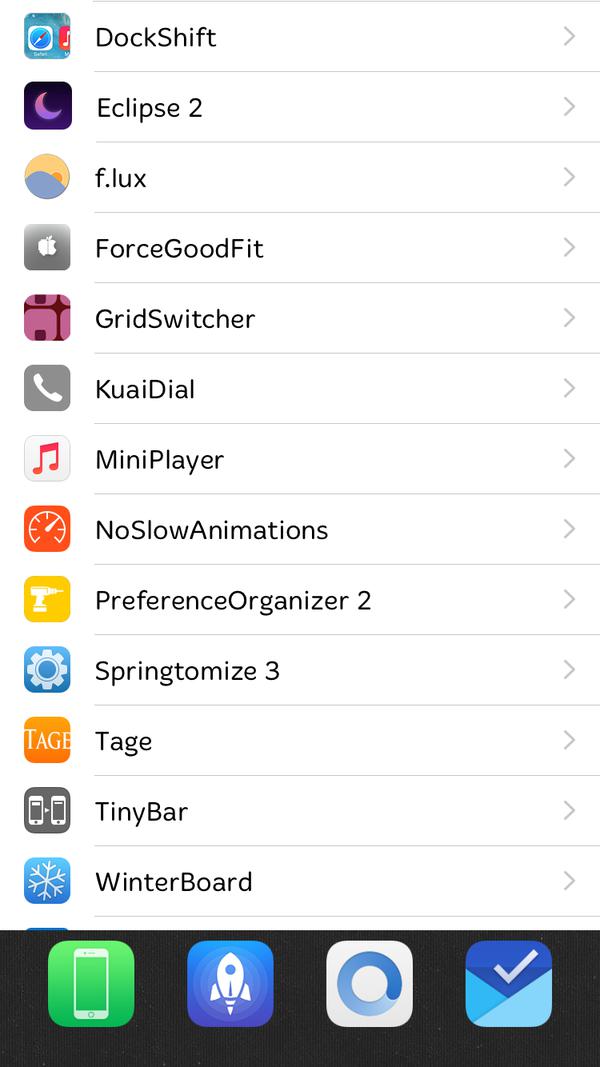Open the blue ring app in the dock
This screenshot has height=1067, width=600.
click(369, 984)
